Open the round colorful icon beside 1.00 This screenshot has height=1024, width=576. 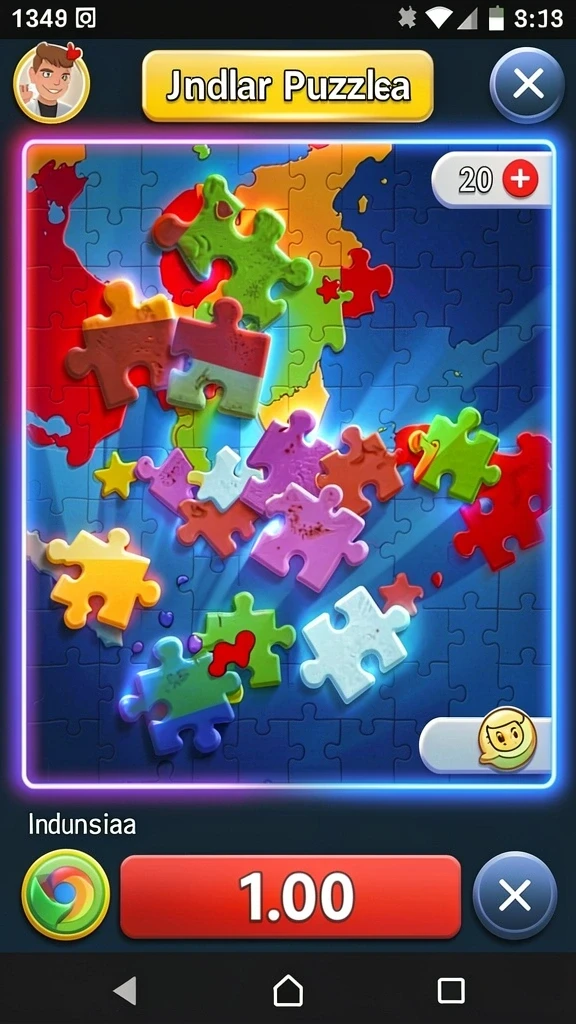pyautogui.click(x=65, y=895)
